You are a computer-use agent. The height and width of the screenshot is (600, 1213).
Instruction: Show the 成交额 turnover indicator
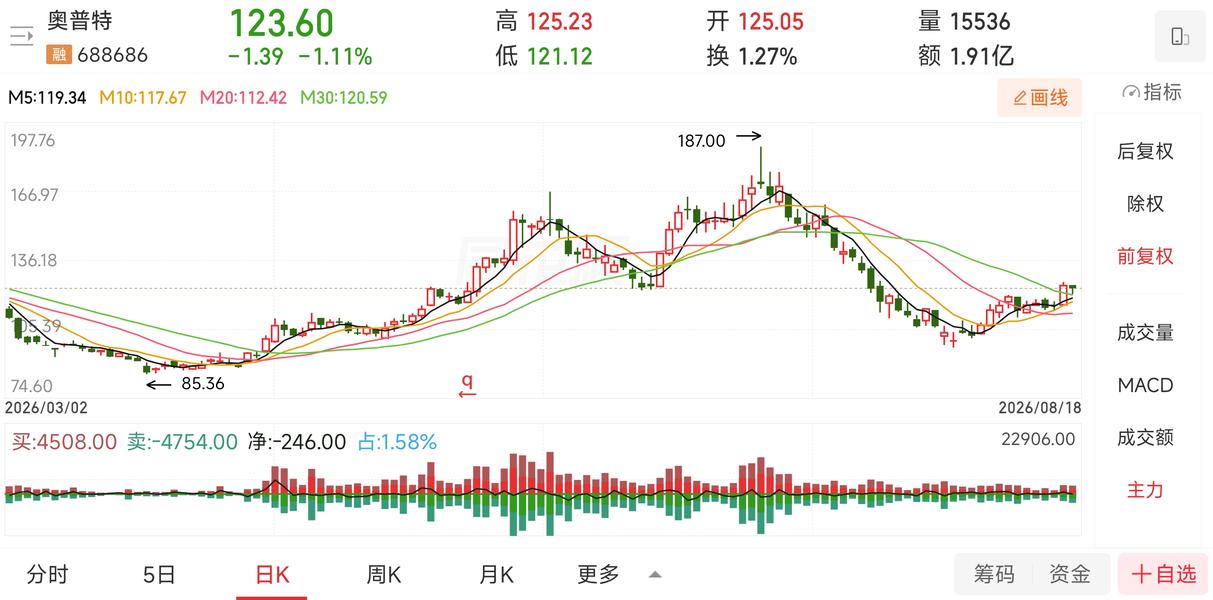click(1145, 437)
